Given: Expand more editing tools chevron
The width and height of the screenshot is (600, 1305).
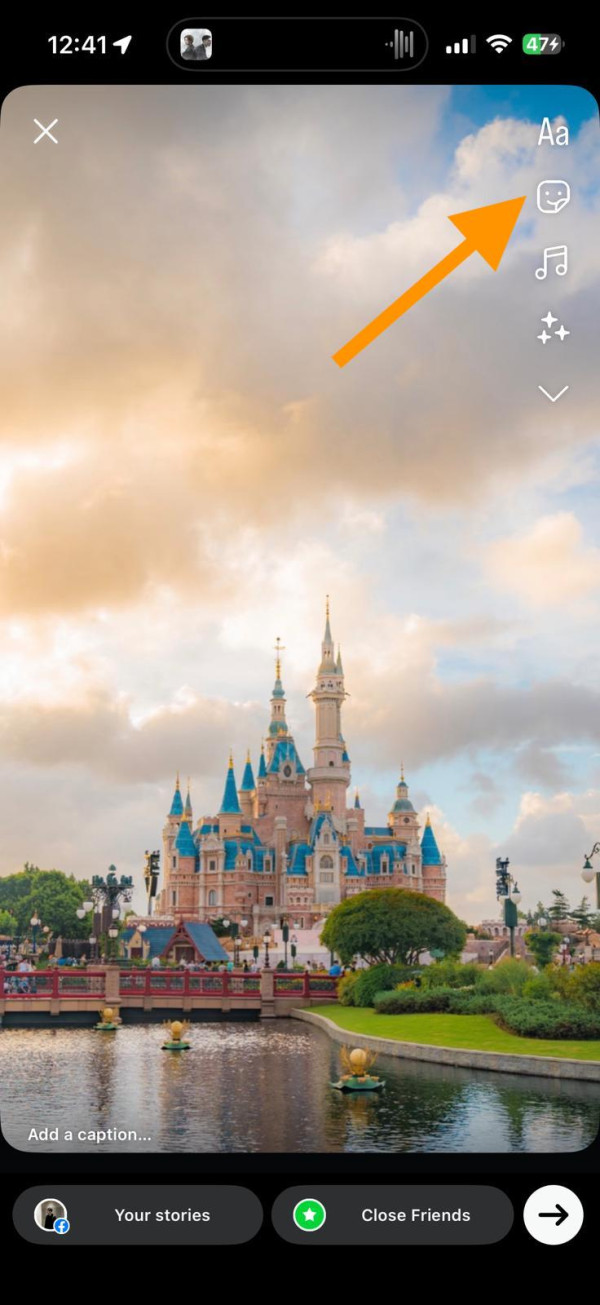Looking at the screenshot, I should click(x=553, y=394).
